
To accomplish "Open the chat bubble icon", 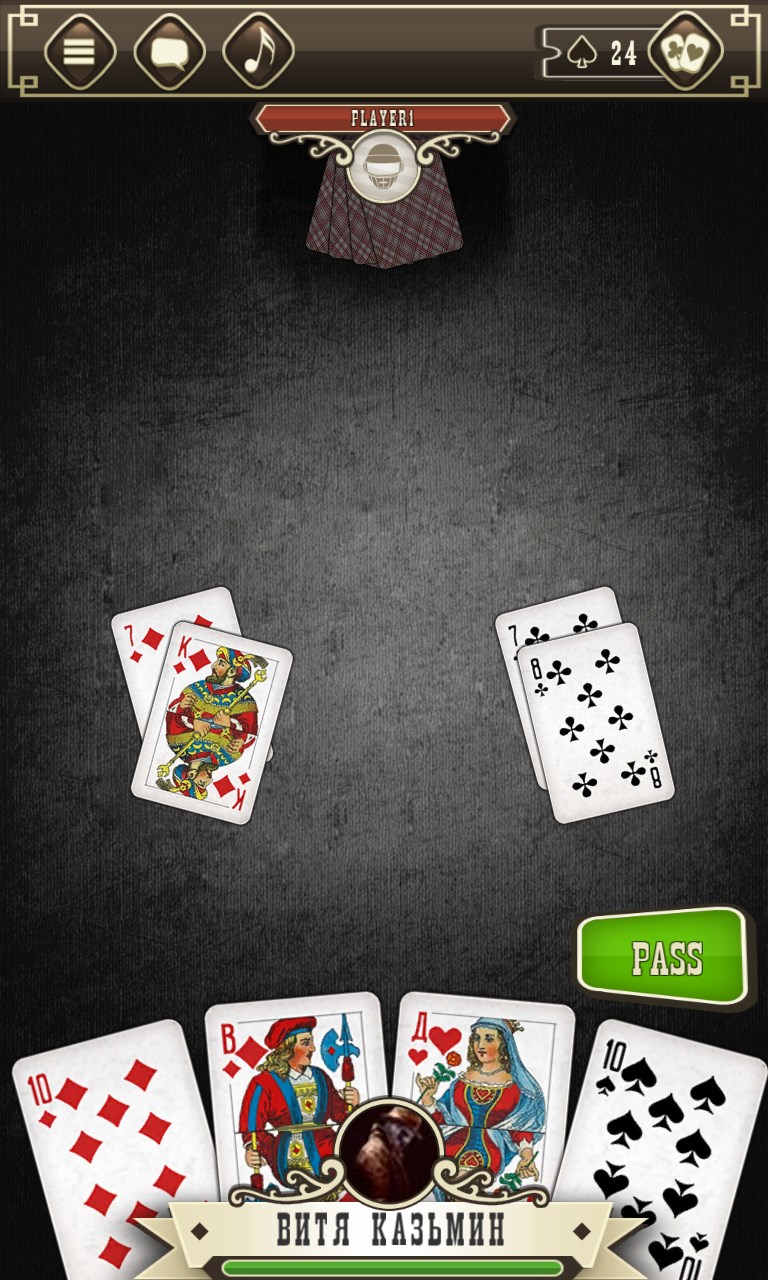I will 169,51.
